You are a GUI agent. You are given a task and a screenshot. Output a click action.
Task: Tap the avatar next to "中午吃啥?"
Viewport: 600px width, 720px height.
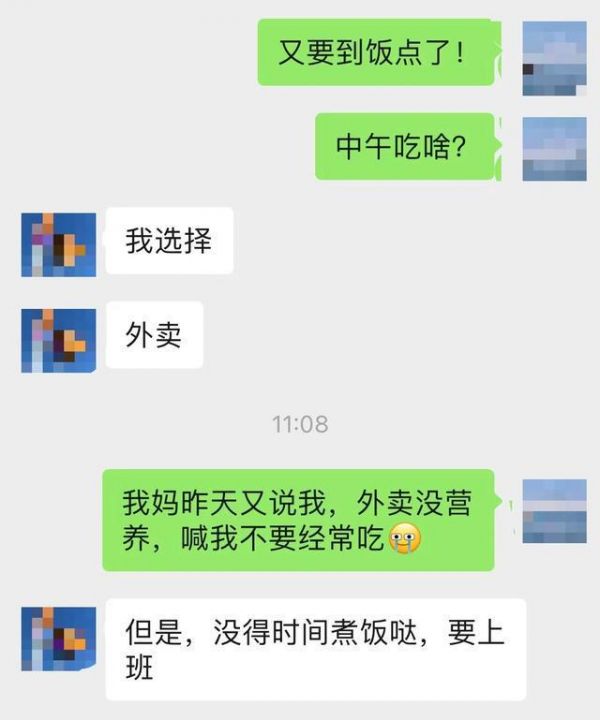click(x=554, y=148)
